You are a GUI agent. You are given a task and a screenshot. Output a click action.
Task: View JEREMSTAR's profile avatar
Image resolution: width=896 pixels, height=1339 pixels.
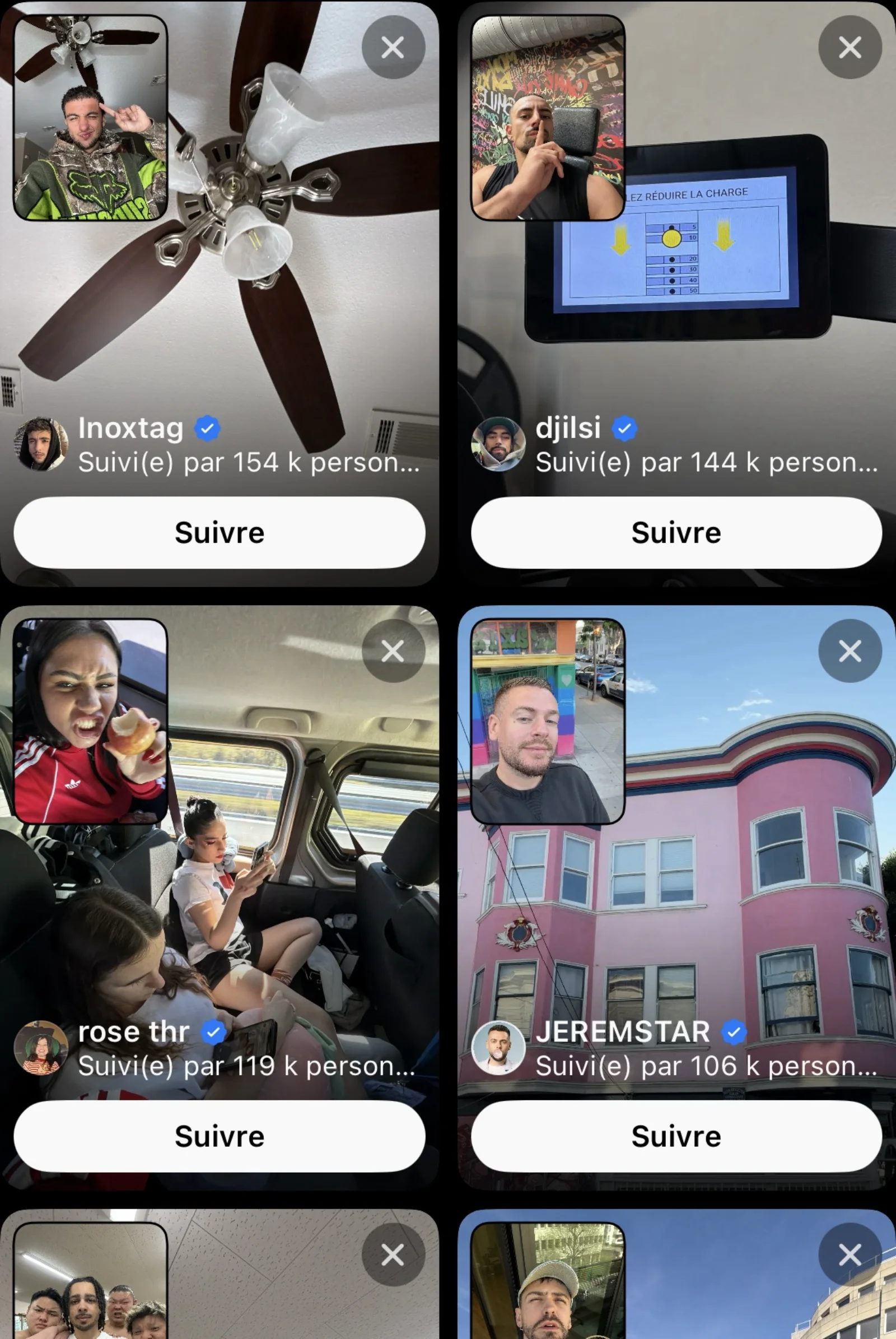498,1048
